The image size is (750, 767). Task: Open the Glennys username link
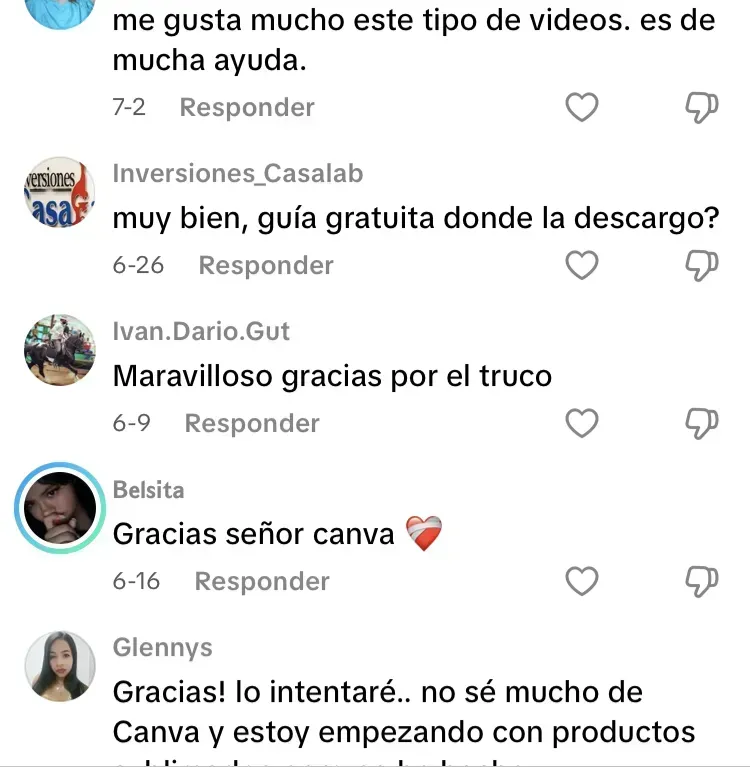coord(163,647)
